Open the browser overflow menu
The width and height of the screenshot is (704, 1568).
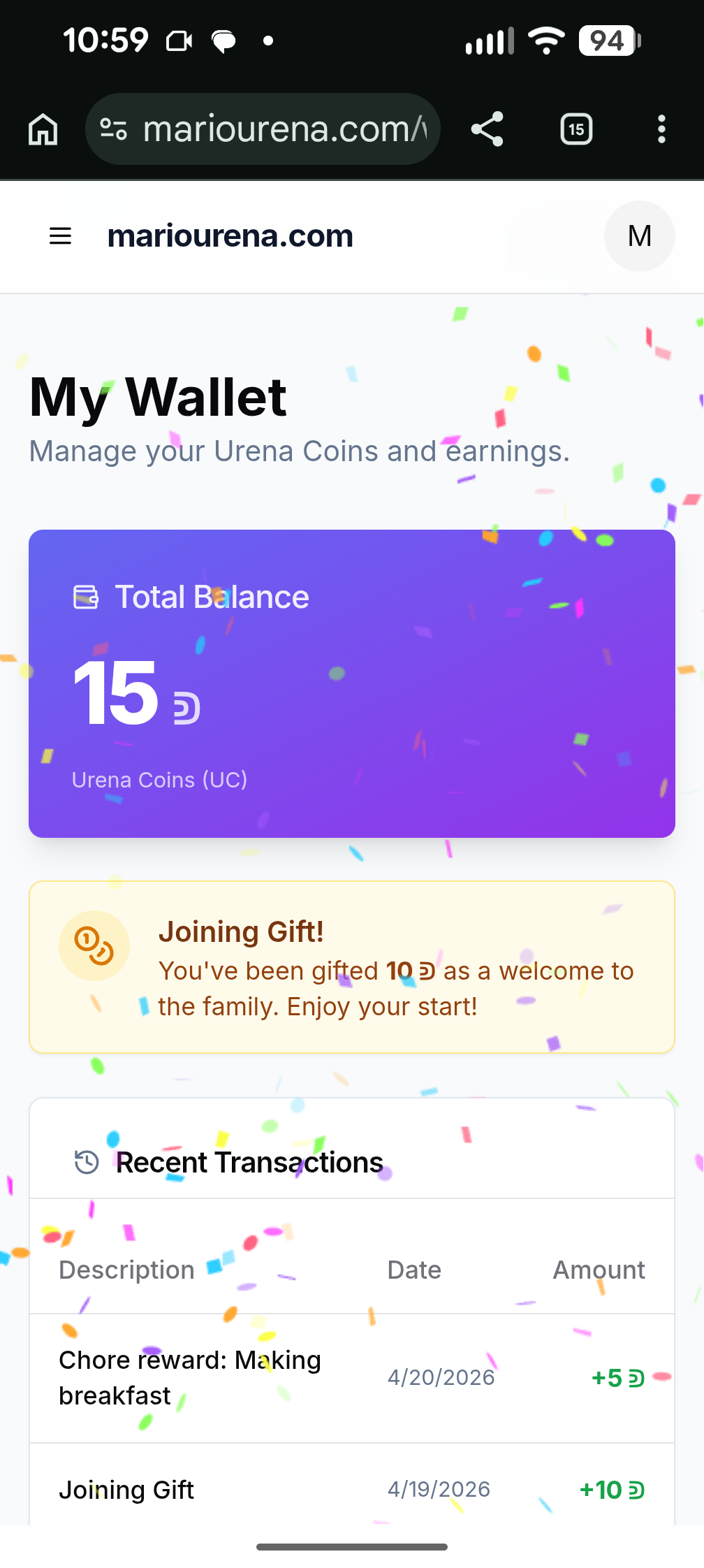tap(661, 129)
